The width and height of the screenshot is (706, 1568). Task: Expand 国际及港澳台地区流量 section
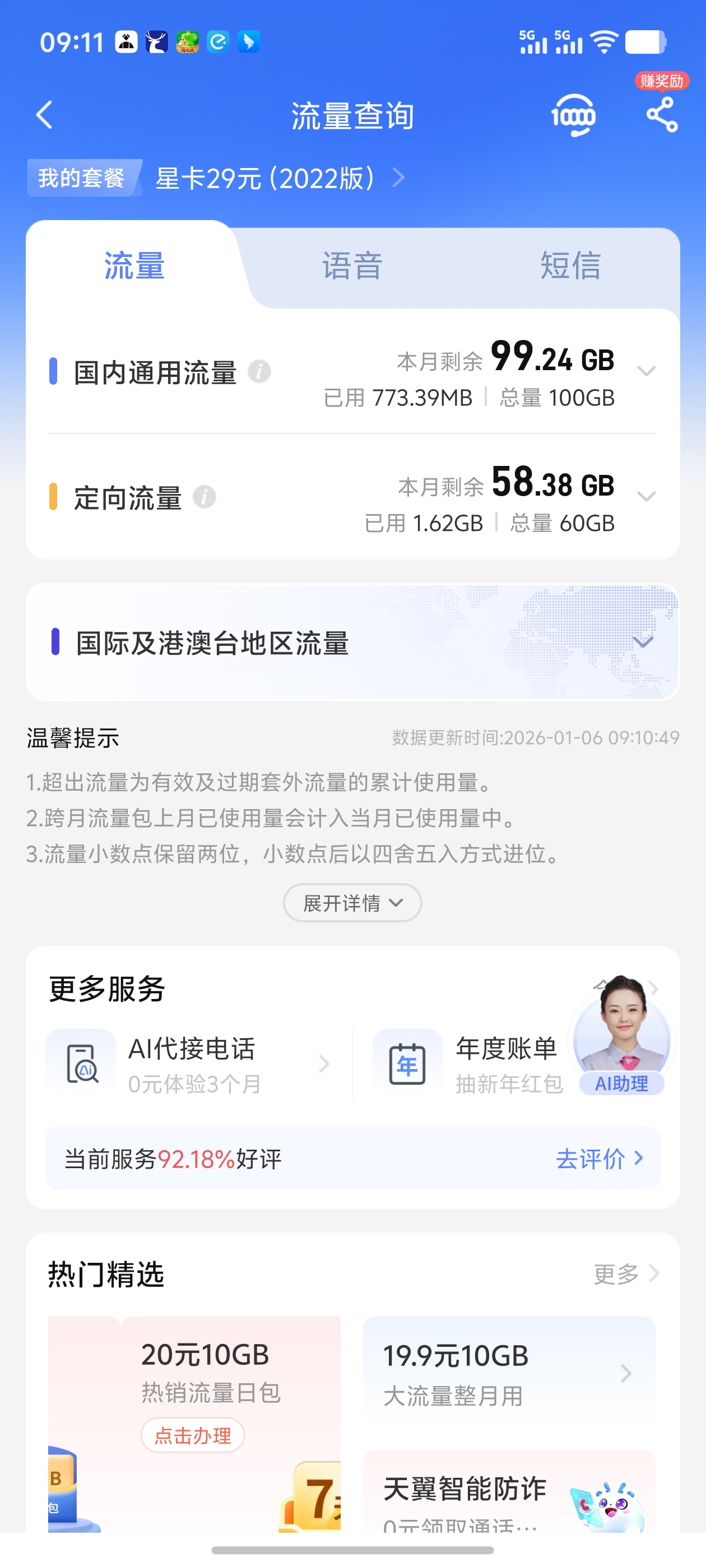click(643, 642)
